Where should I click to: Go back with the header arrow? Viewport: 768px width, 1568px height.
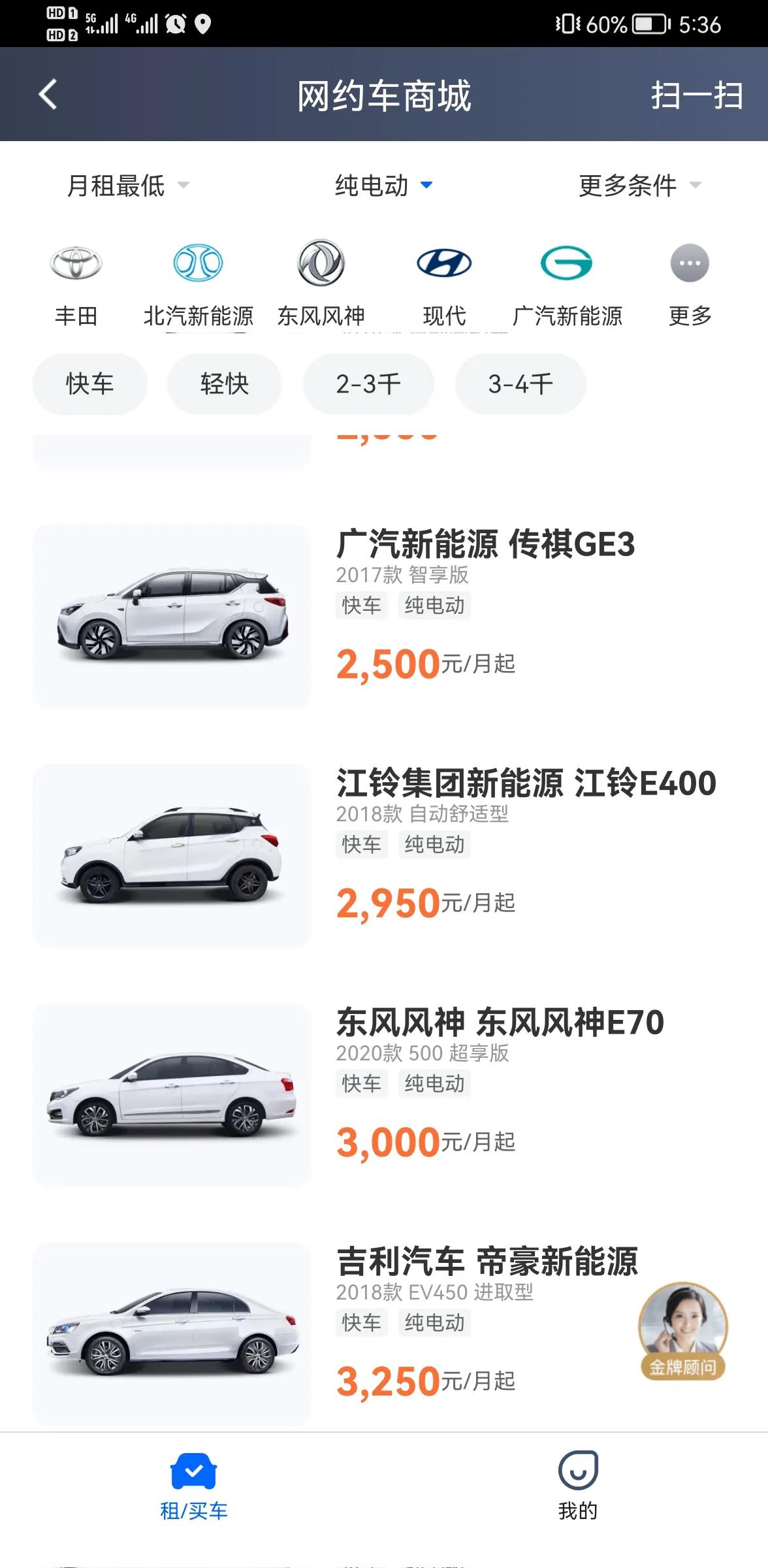pos(48,95)
